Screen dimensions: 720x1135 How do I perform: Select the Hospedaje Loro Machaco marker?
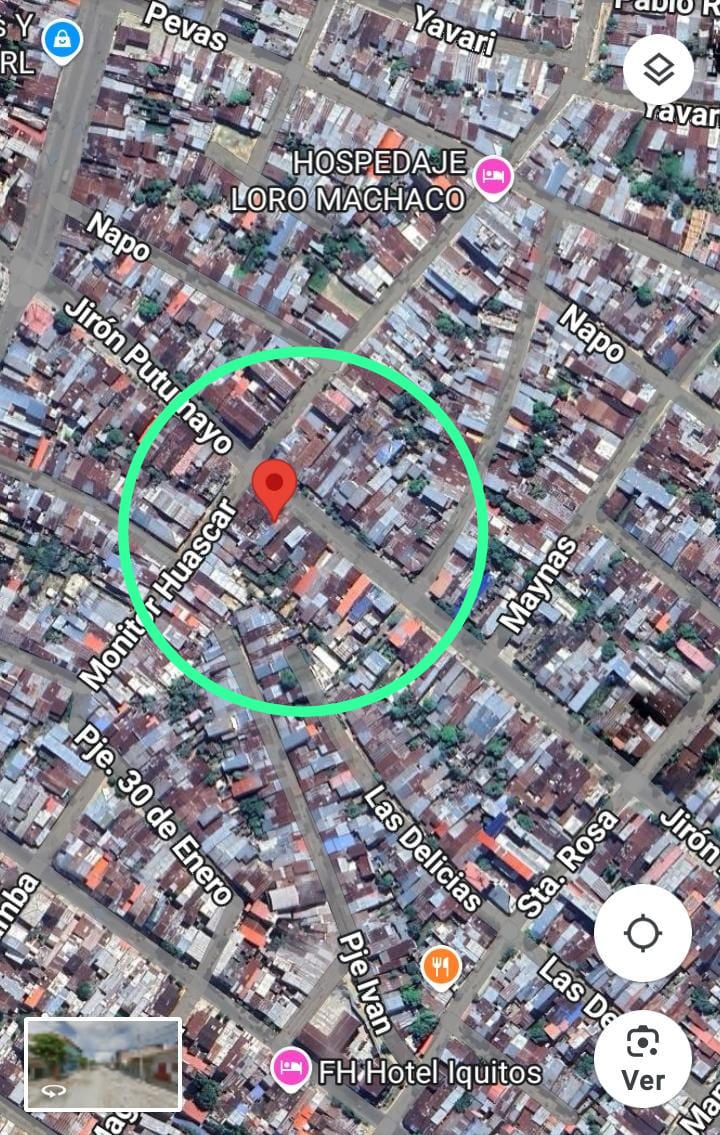pyautogui.click(x=491, y=178)
